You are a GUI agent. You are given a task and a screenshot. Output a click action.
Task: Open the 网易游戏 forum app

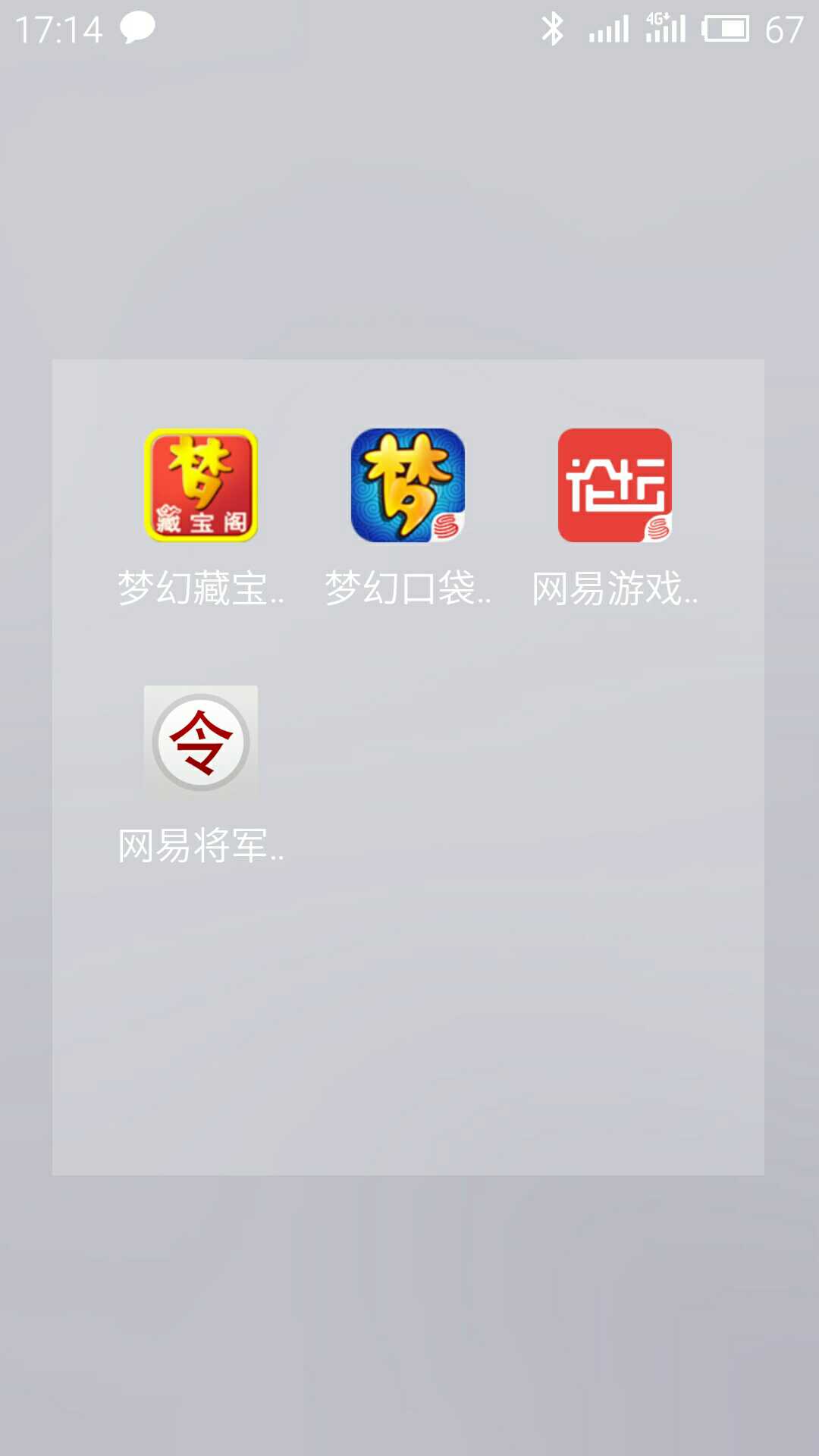[615, 485]
